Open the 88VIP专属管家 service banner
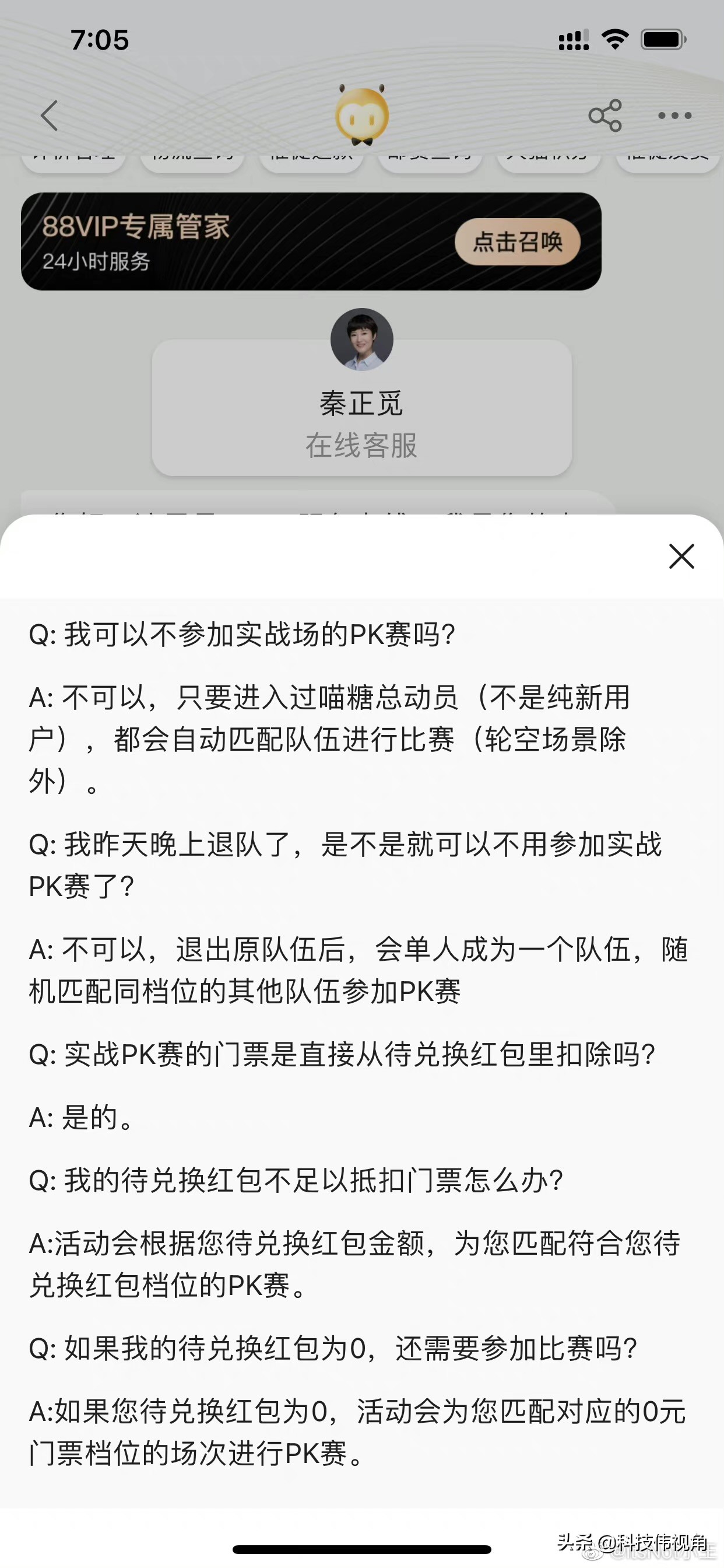The image size is (724, 1568). click(x=310, y=242)
